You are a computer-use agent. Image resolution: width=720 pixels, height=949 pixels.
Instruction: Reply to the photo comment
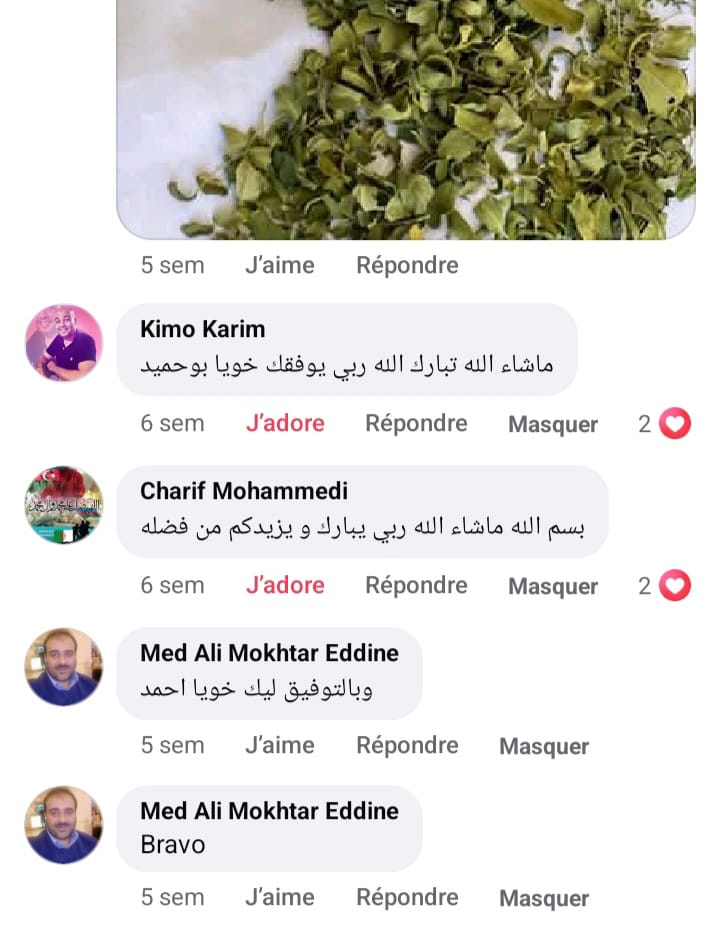pyautogui.click(x=407, y=265)
